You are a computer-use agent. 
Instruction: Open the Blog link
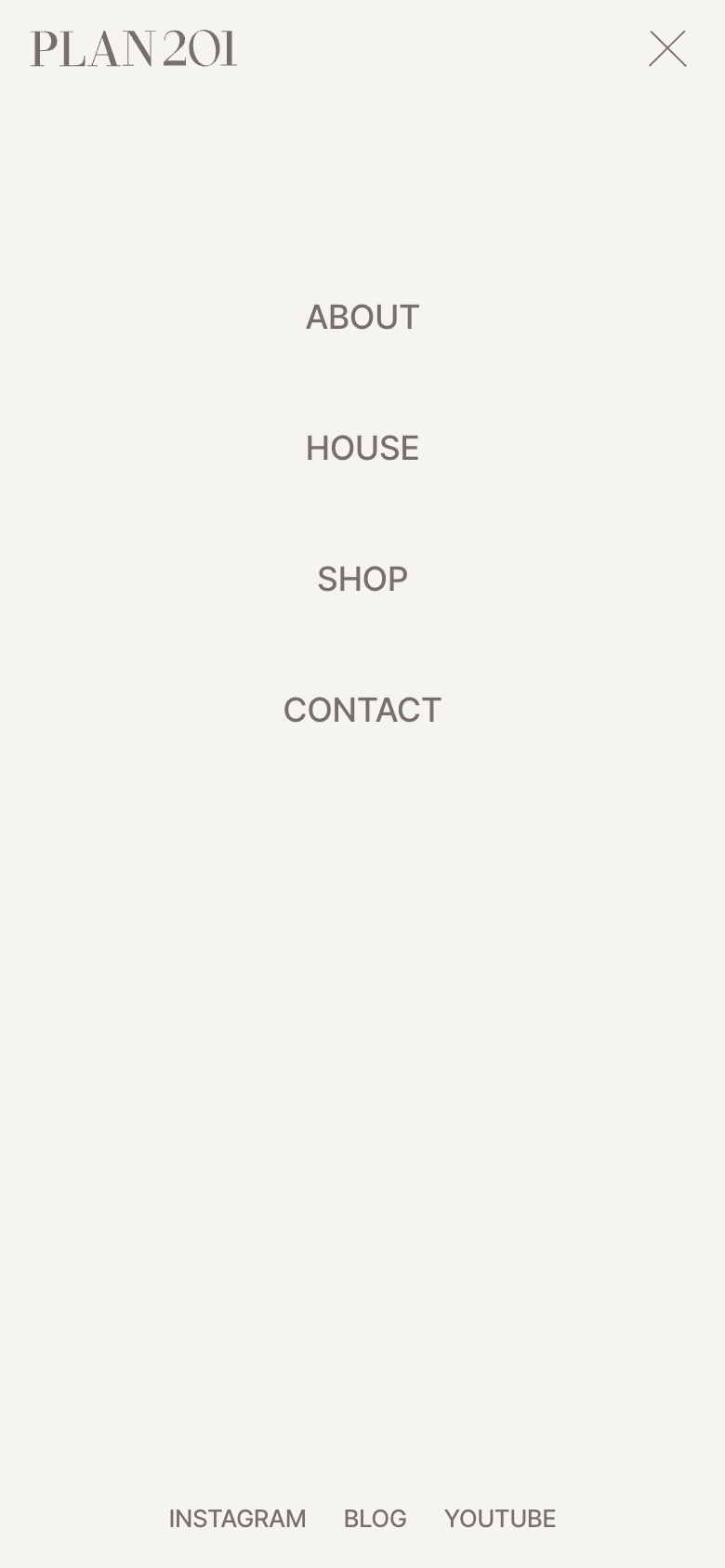[375, 1519]
